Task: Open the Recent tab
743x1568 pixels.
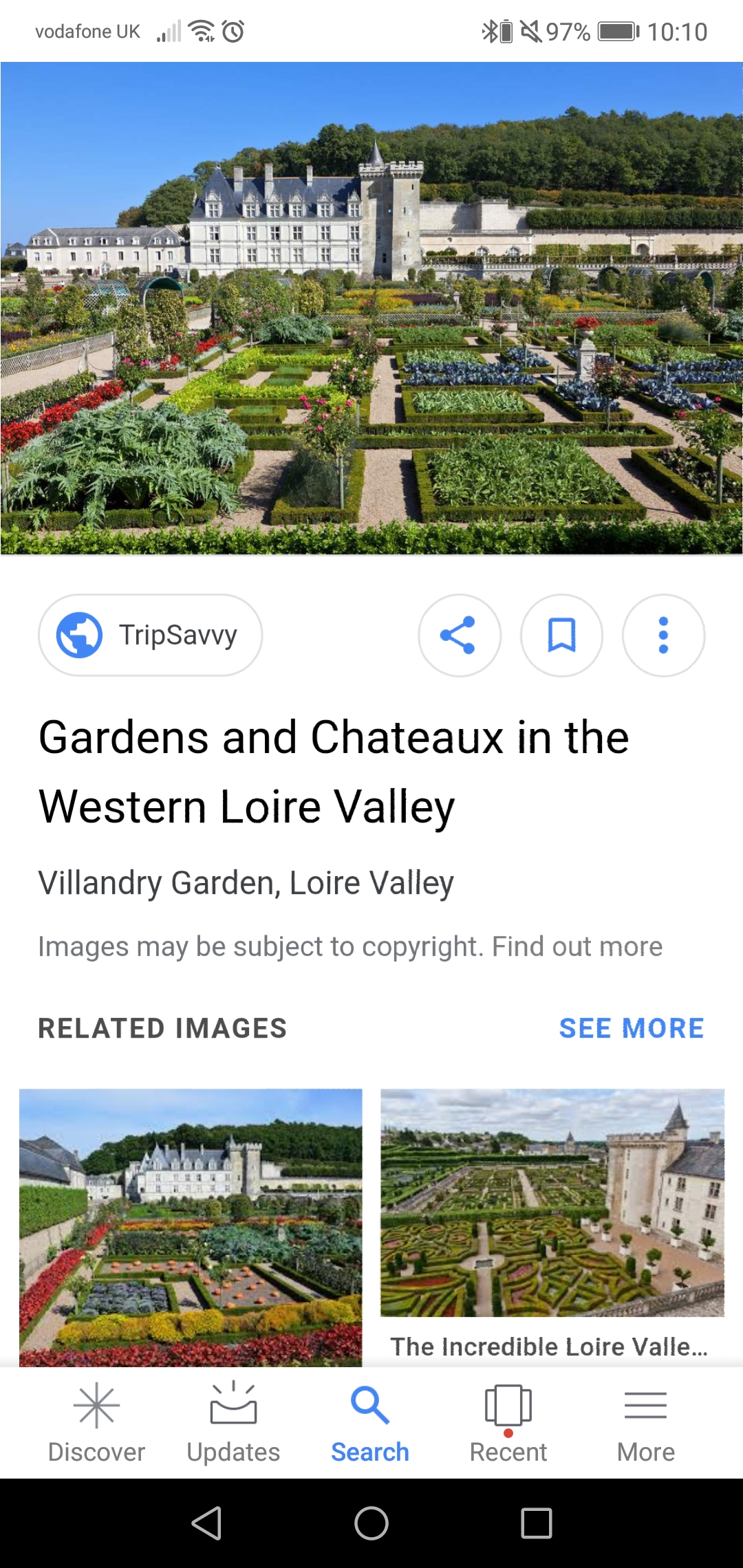Action: 508,1422
